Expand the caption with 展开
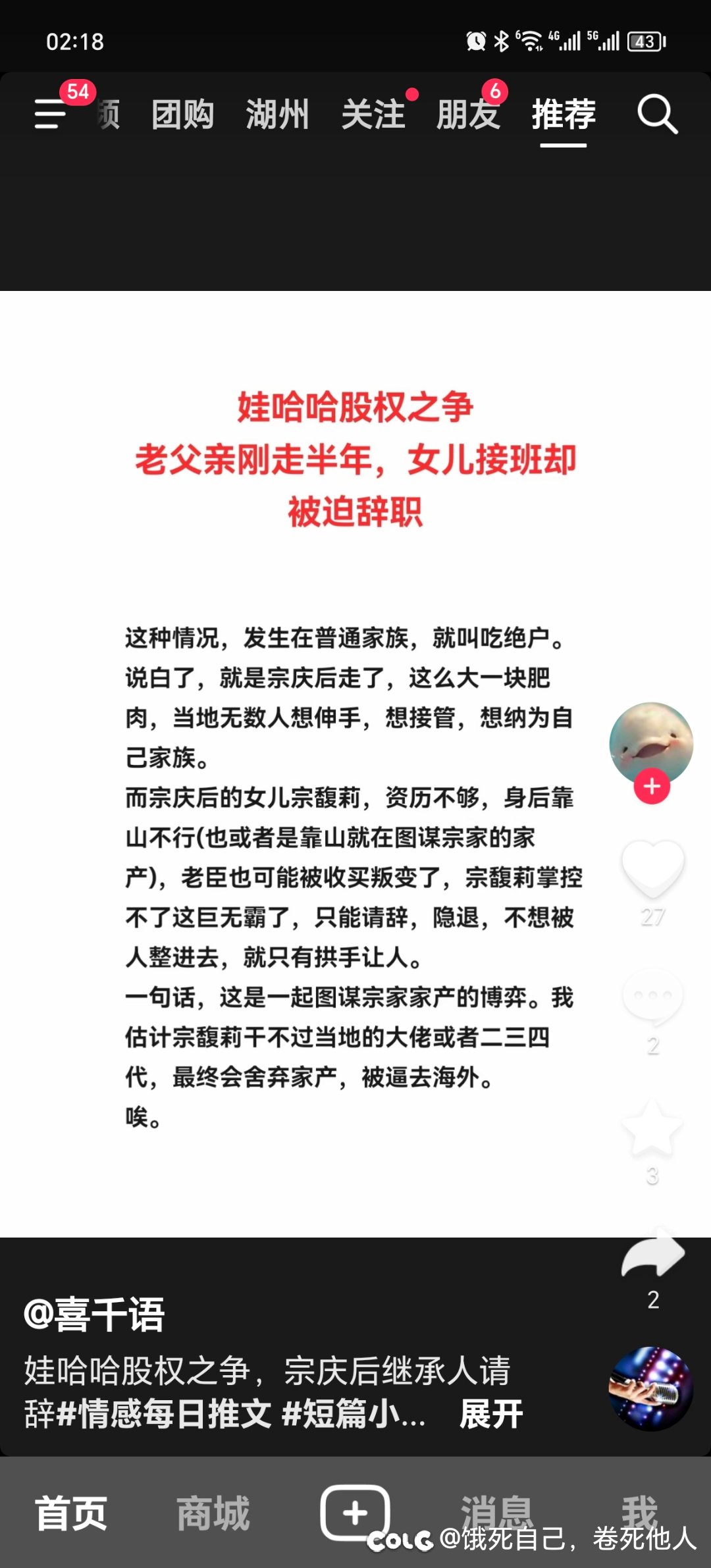Viewport: 711px width, 1568px height. coord(491,1414)
